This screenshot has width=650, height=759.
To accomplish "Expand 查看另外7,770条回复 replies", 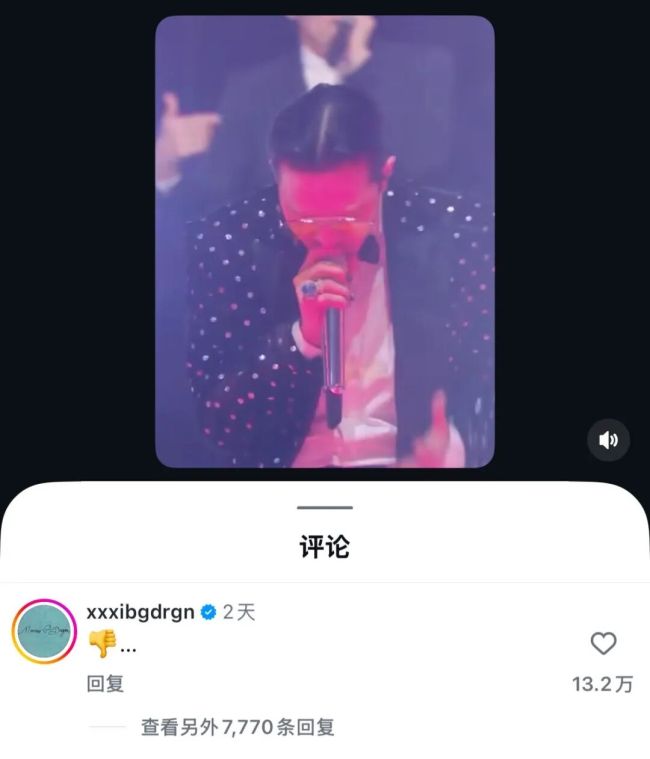I will (x=237, y=728).
